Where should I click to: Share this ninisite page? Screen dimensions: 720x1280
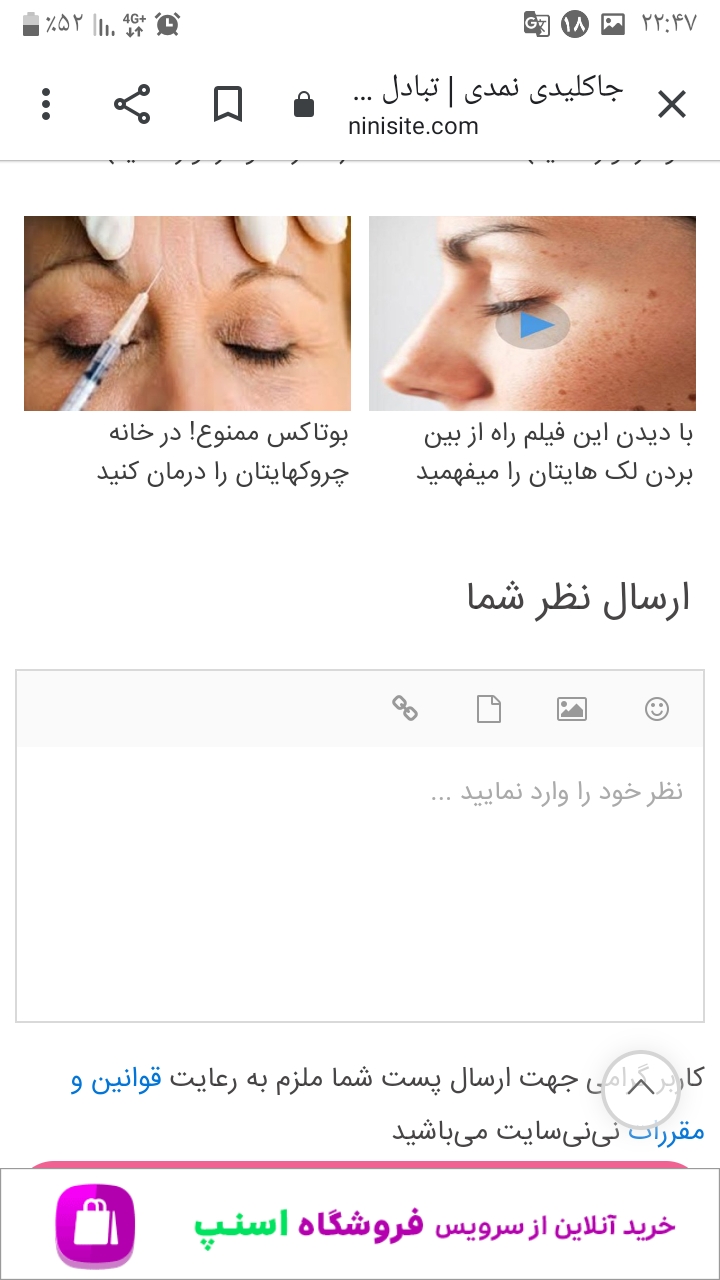[131, 104]
